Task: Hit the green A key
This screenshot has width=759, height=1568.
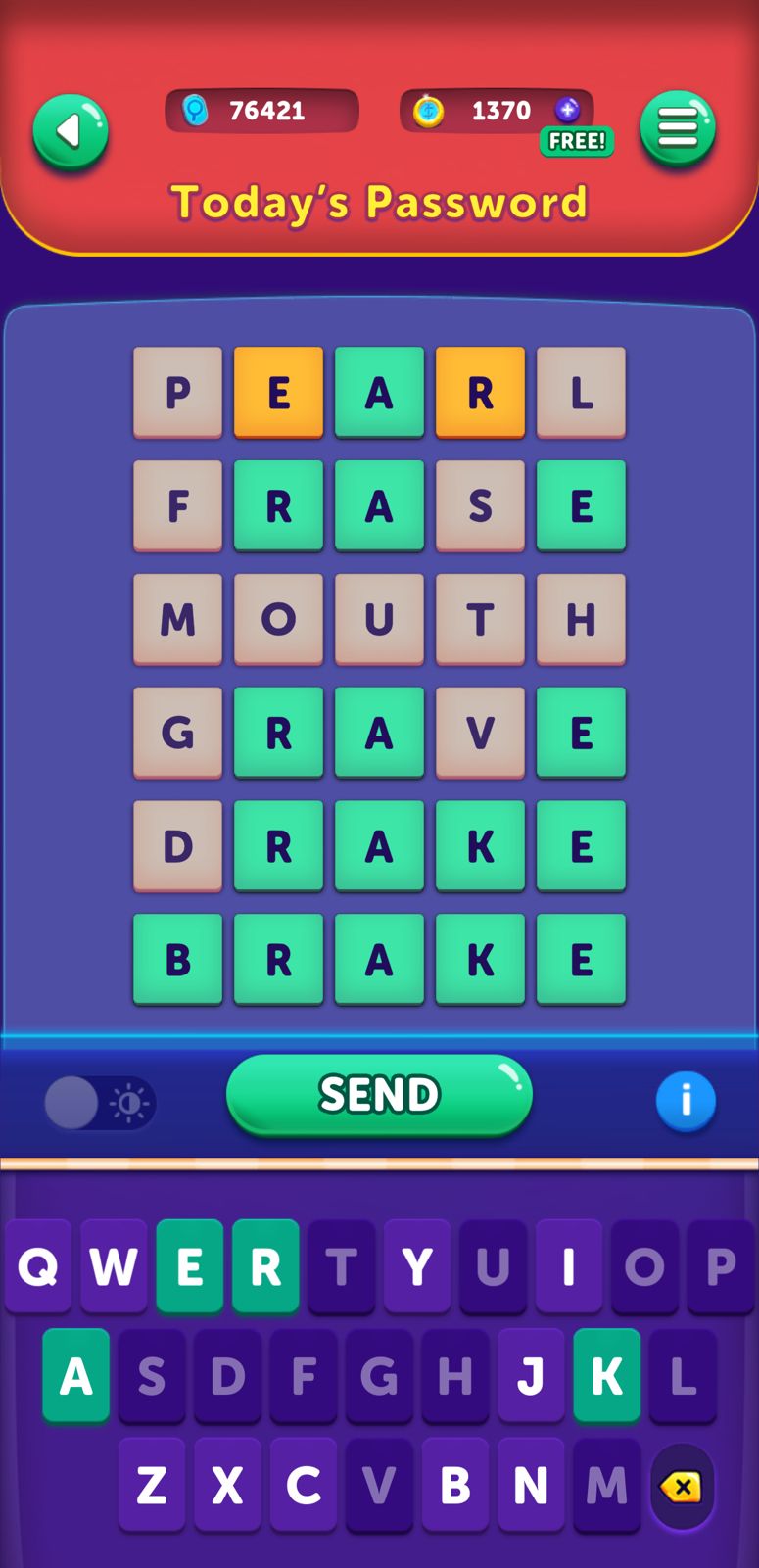Action: click(76, 1376)
